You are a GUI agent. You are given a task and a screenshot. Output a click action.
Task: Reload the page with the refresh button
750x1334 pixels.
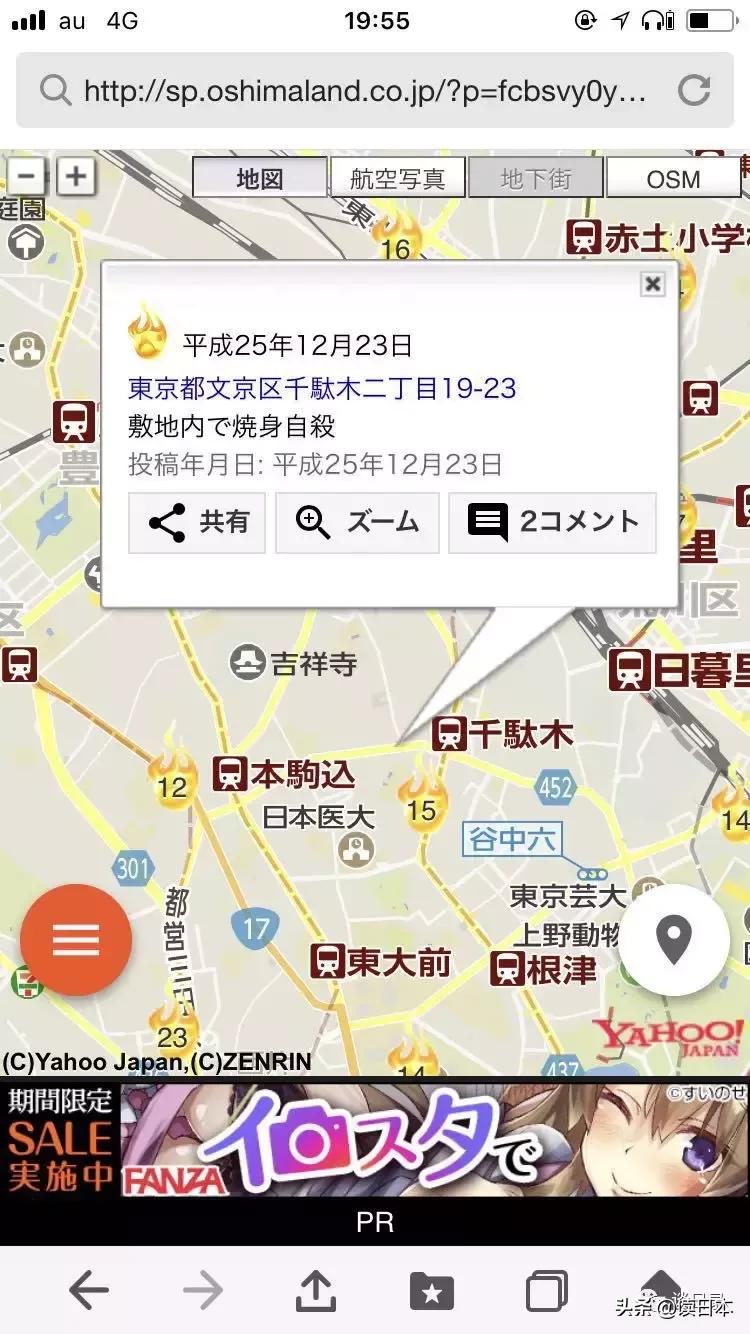(696, 91)
